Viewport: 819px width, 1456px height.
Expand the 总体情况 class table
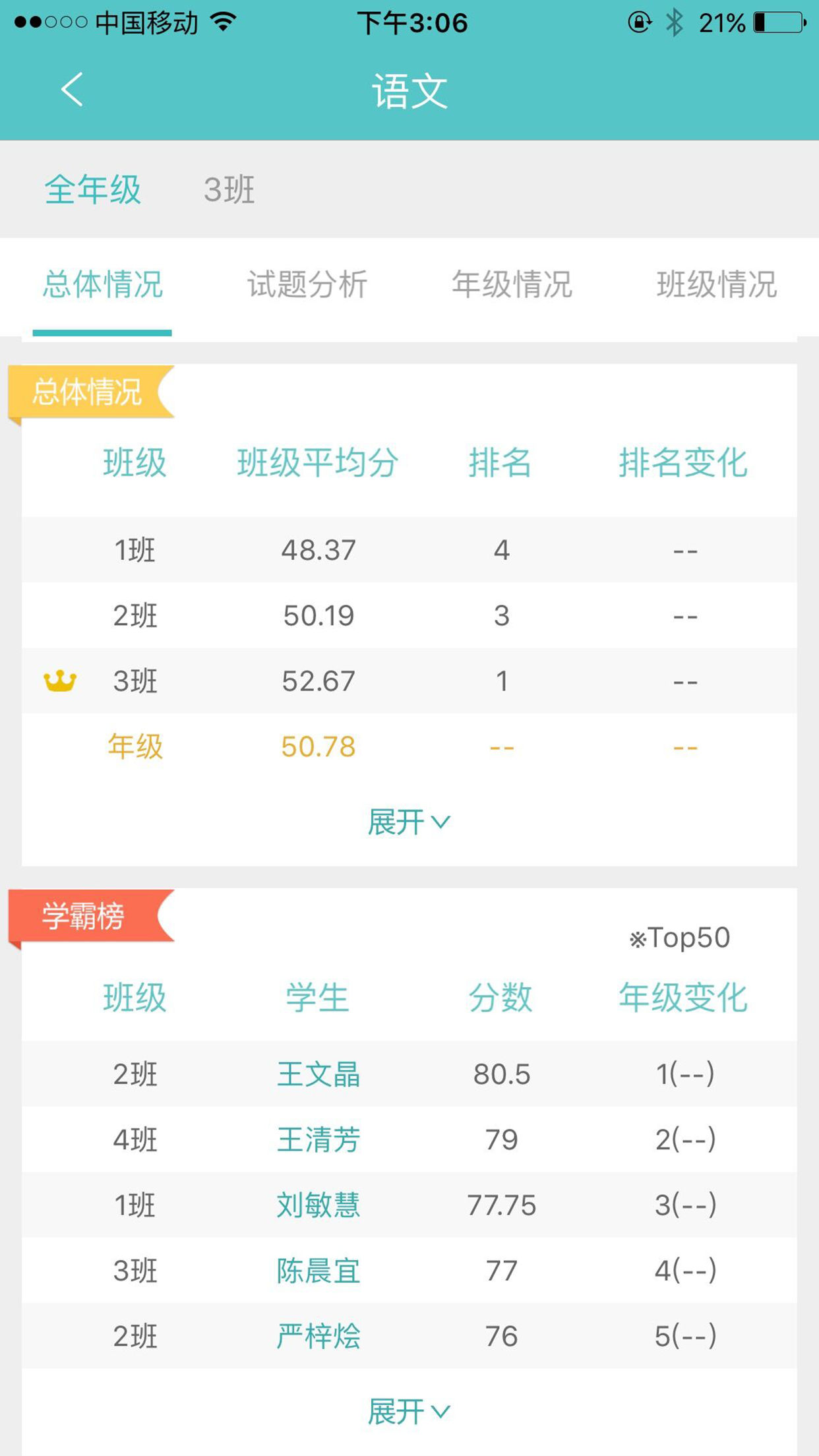point(409,822)
